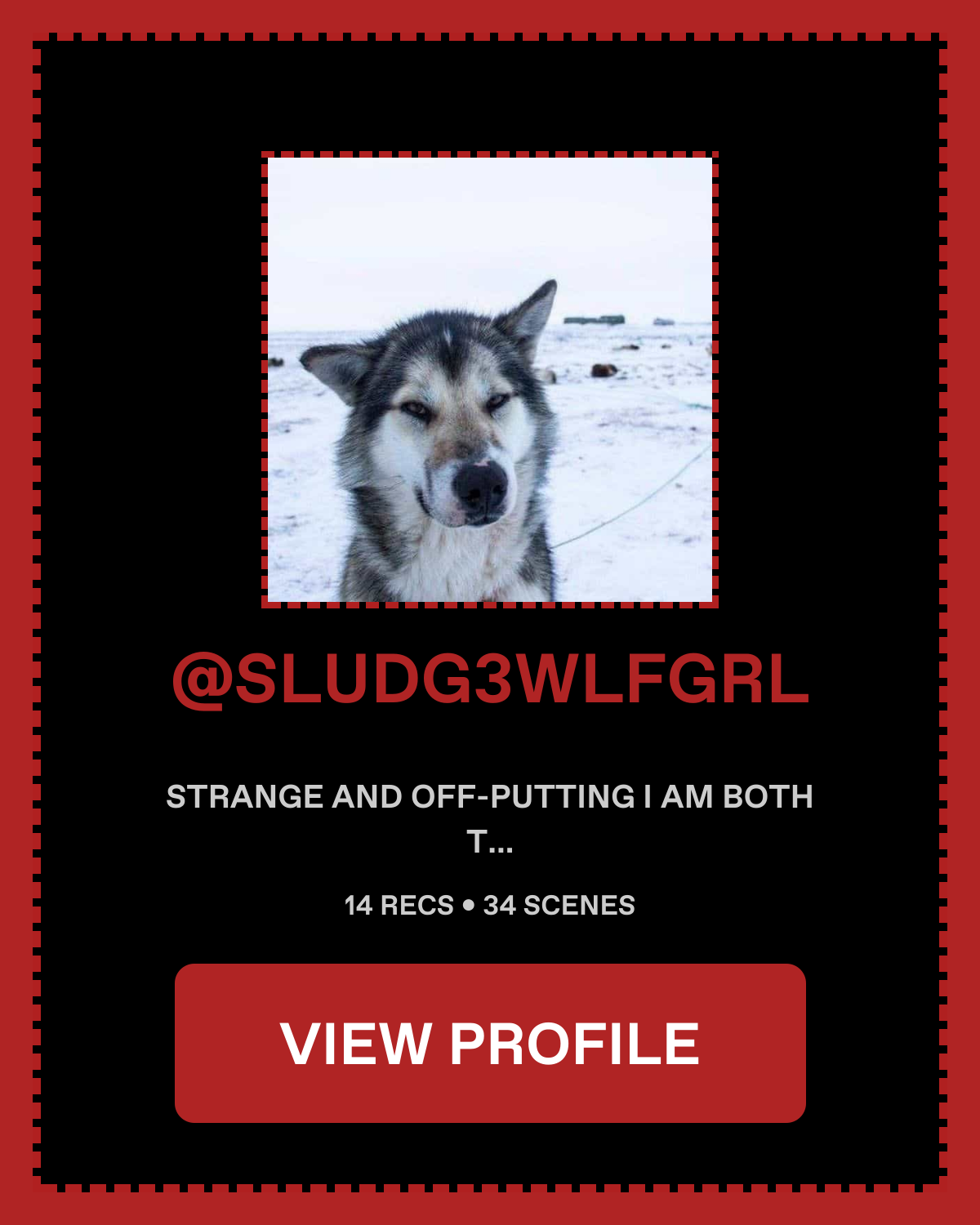Open the @SLUDG3WLFGRL husky profile picture
This screenshot has height=1225, width=980.
490,380
